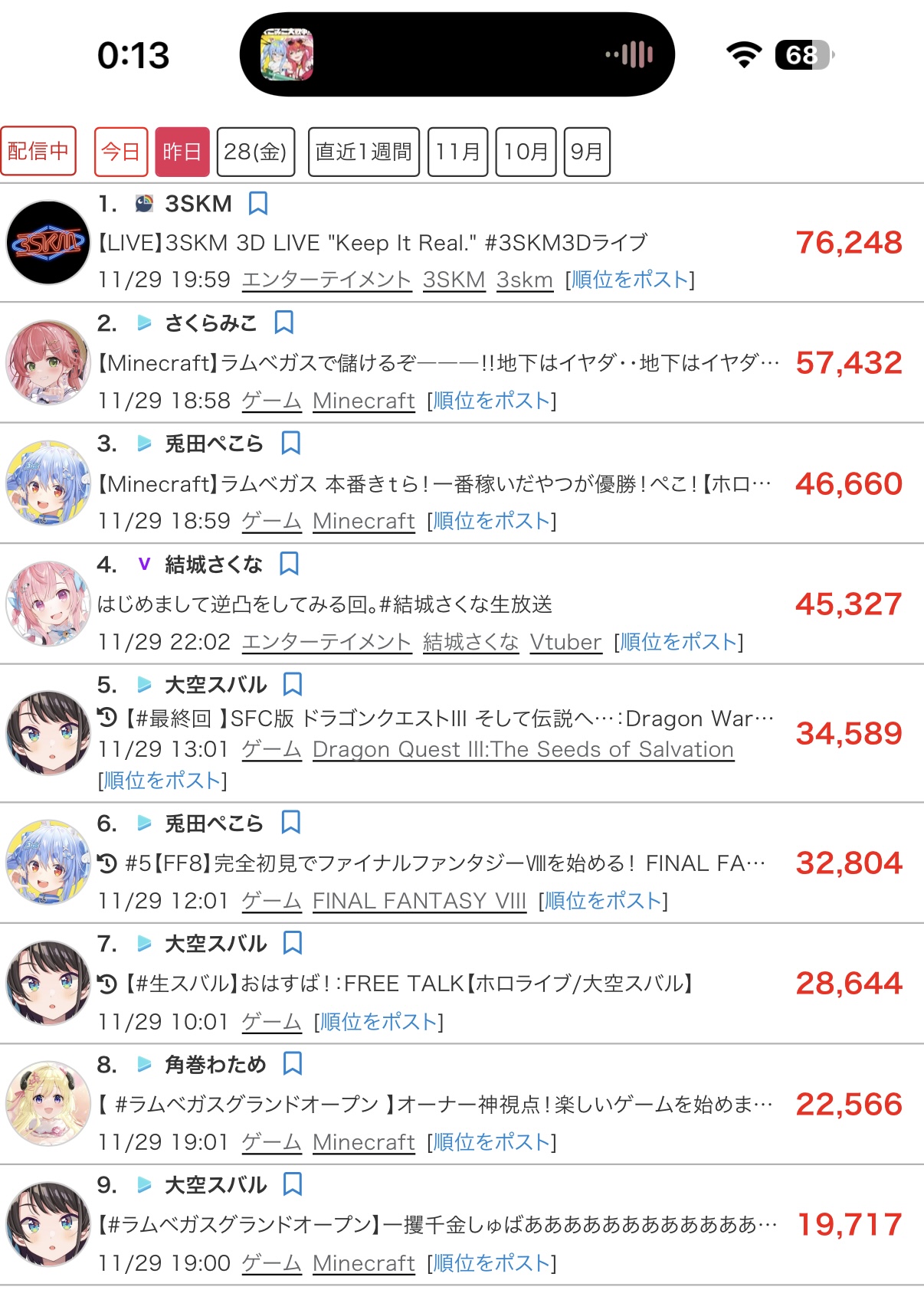Open the 10月 ranking tab

[x=526, y=152]
